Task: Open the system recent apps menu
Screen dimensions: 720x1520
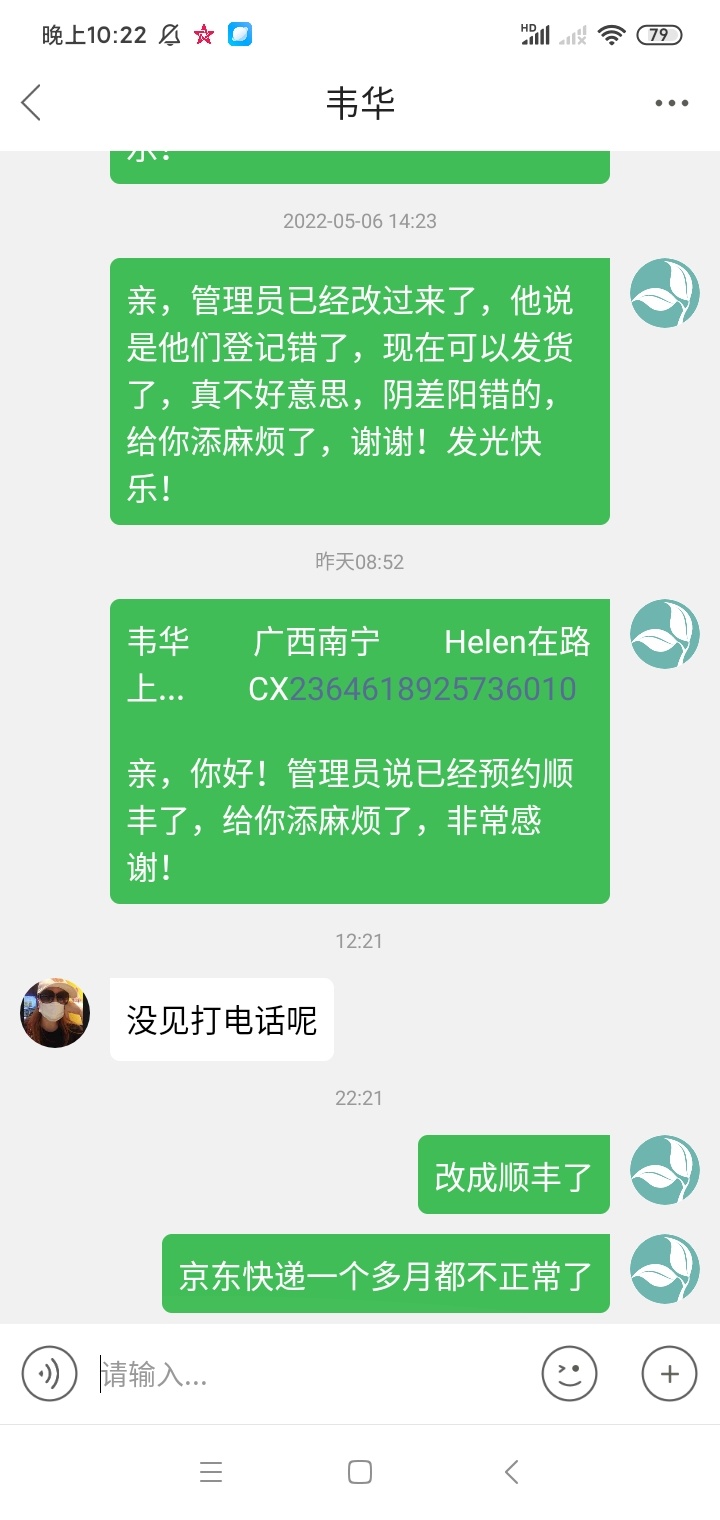Action: pos(210,1472)
